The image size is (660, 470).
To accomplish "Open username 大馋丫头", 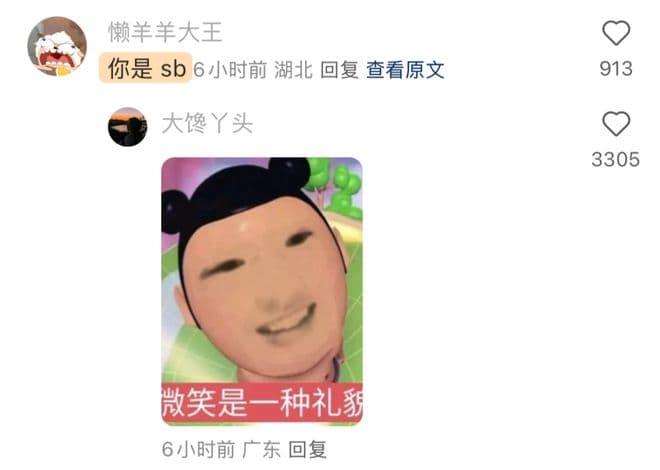I will 207,124.
